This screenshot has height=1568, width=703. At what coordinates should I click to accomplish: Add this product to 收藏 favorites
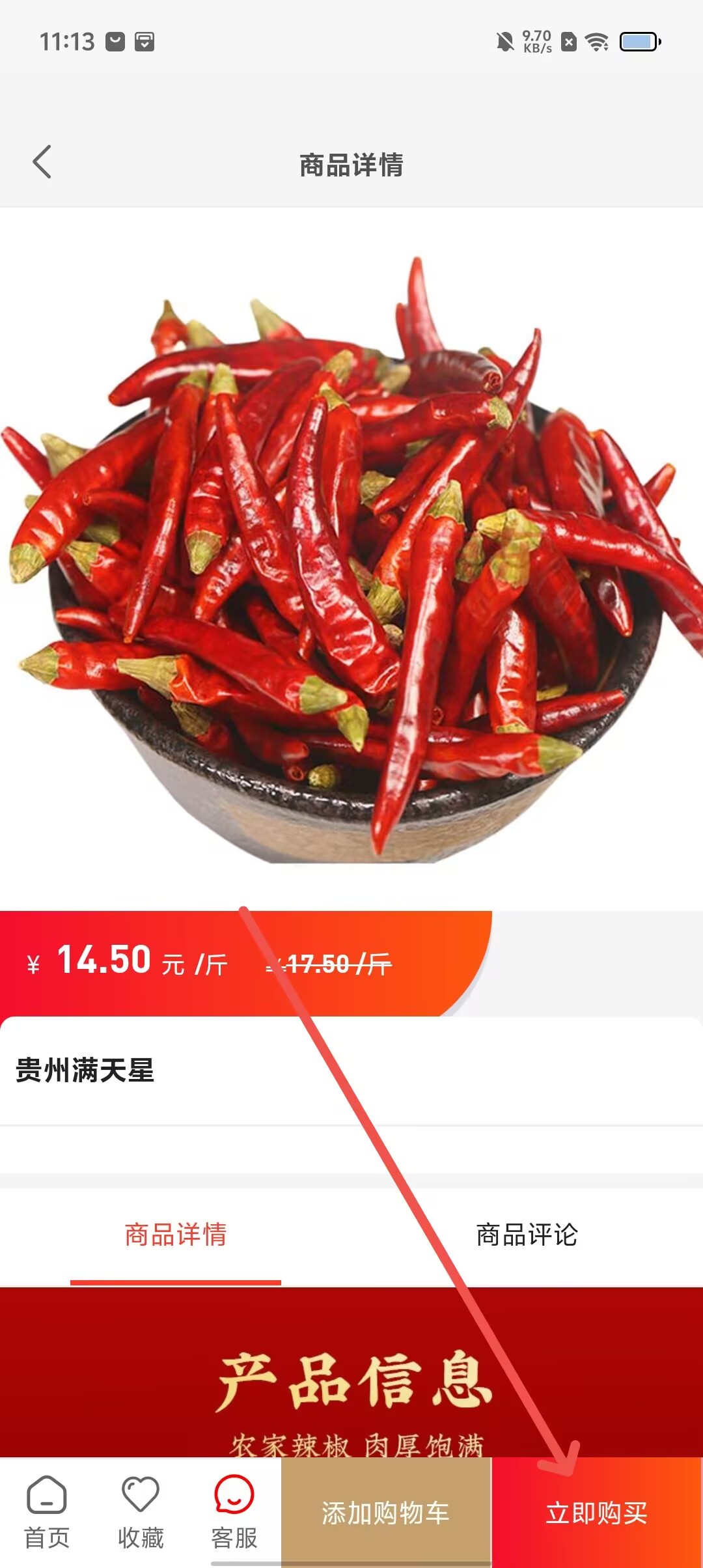[x=141, y=1512]
